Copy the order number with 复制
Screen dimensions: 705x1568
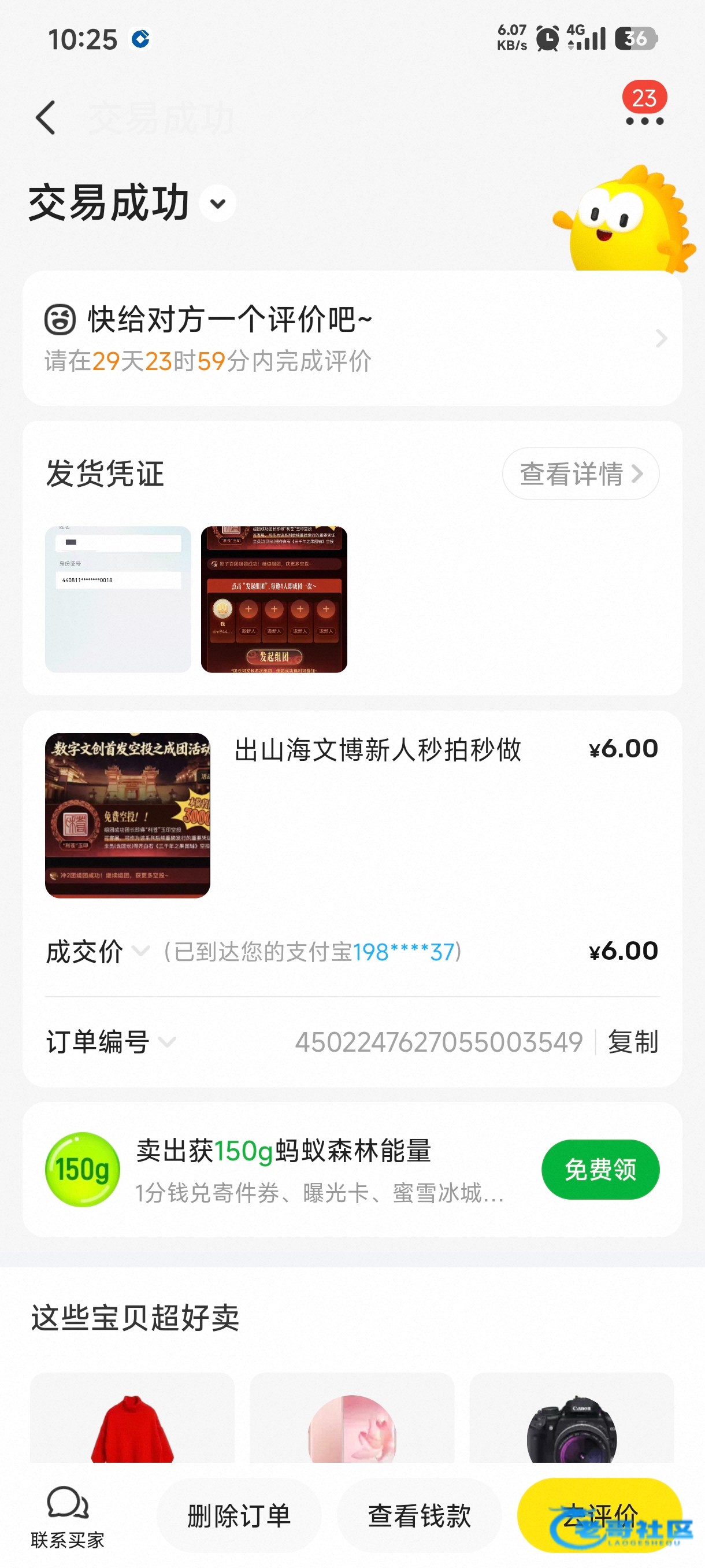(x=633, y=1041)
